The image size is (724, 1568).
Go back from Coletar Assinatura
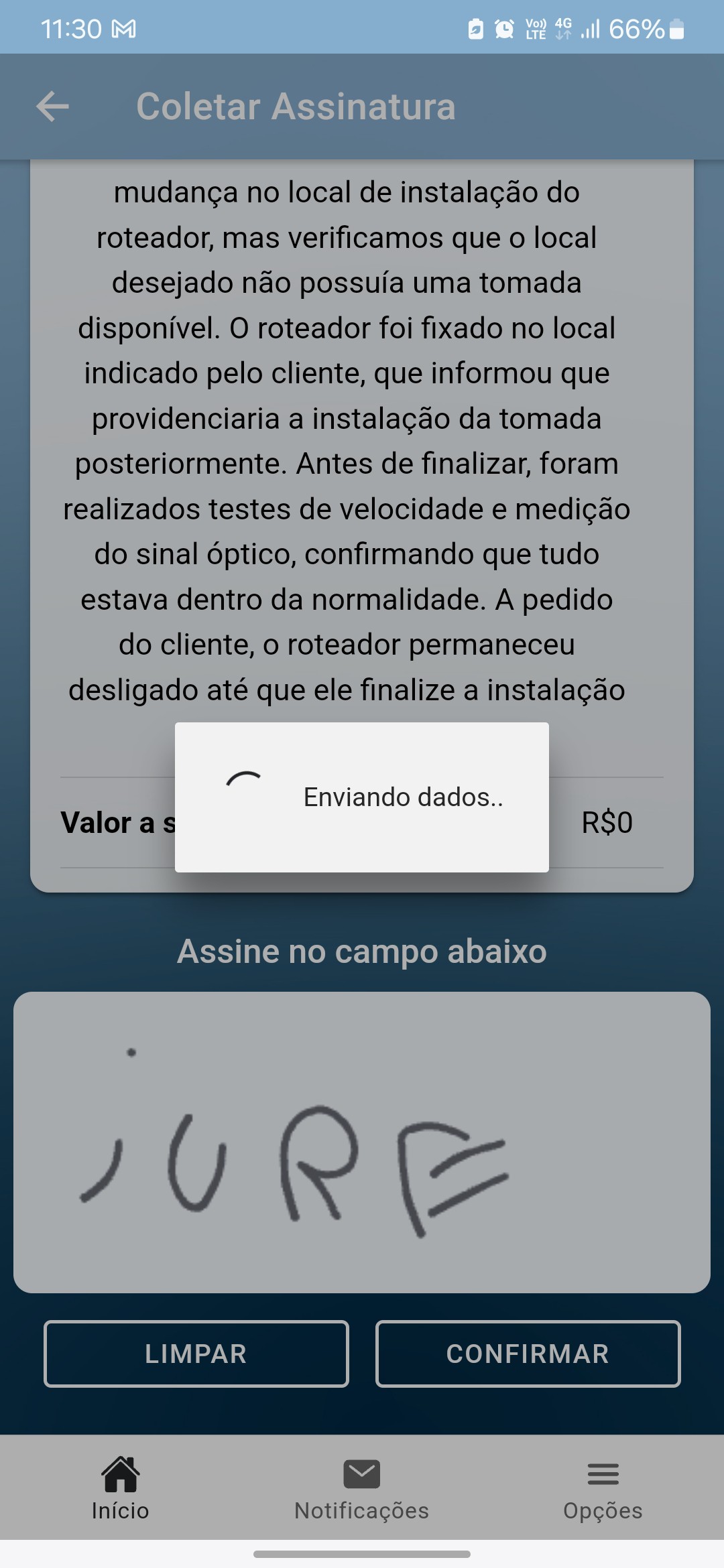[53, 107]
